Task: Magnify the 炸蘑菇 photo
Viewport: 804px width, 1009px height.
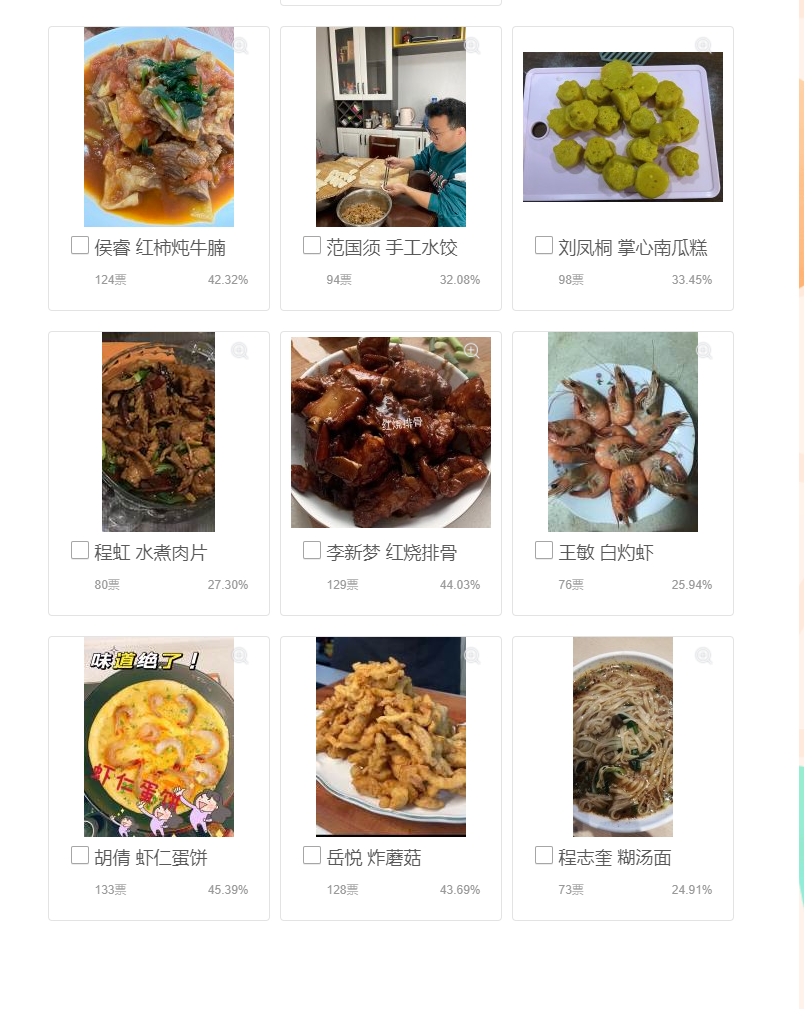Action: point(472,656)
